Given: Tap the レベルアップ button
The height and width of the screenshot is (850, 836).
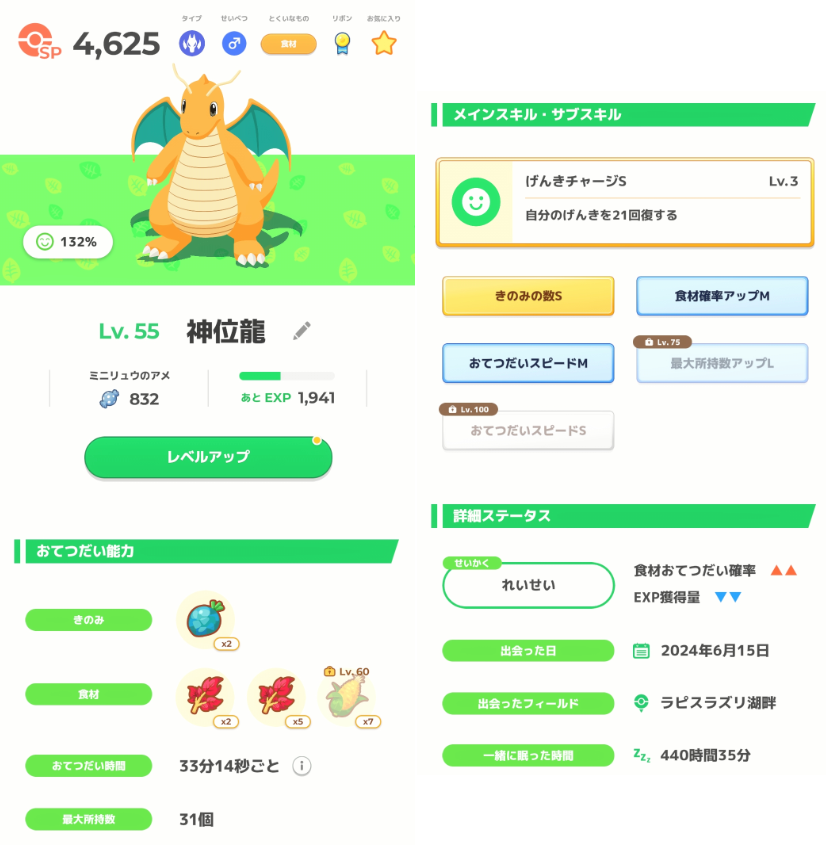Looking at the screenshot, I should pos(208,457).
